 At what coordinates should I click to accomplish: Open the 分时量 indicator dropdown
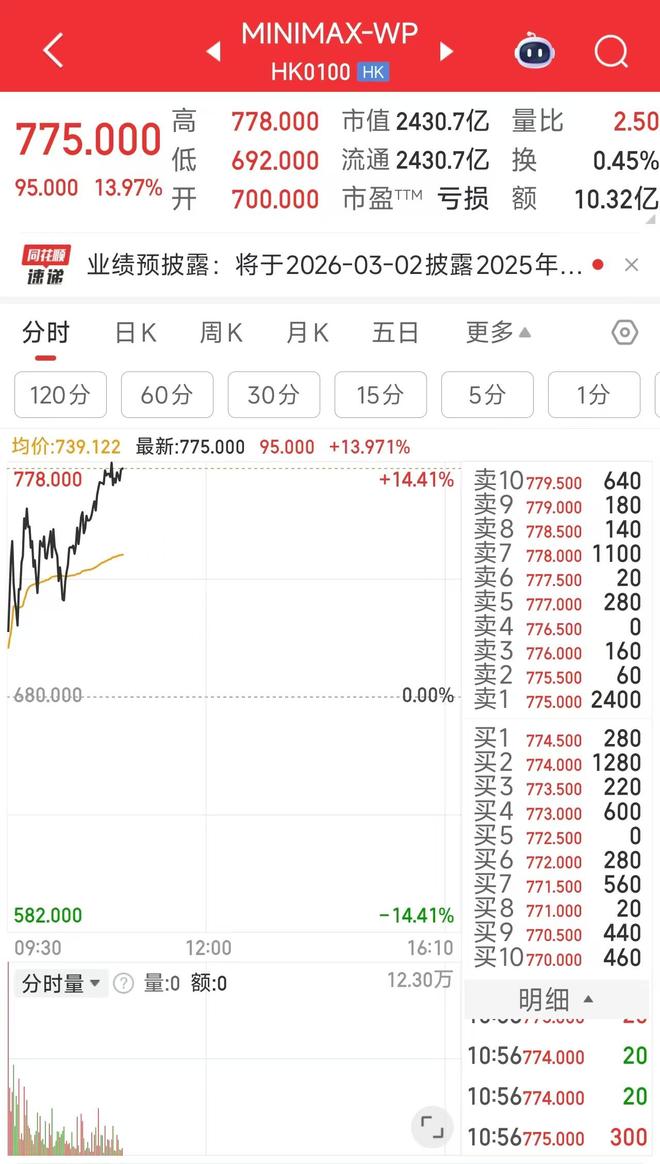coord(61,984)
